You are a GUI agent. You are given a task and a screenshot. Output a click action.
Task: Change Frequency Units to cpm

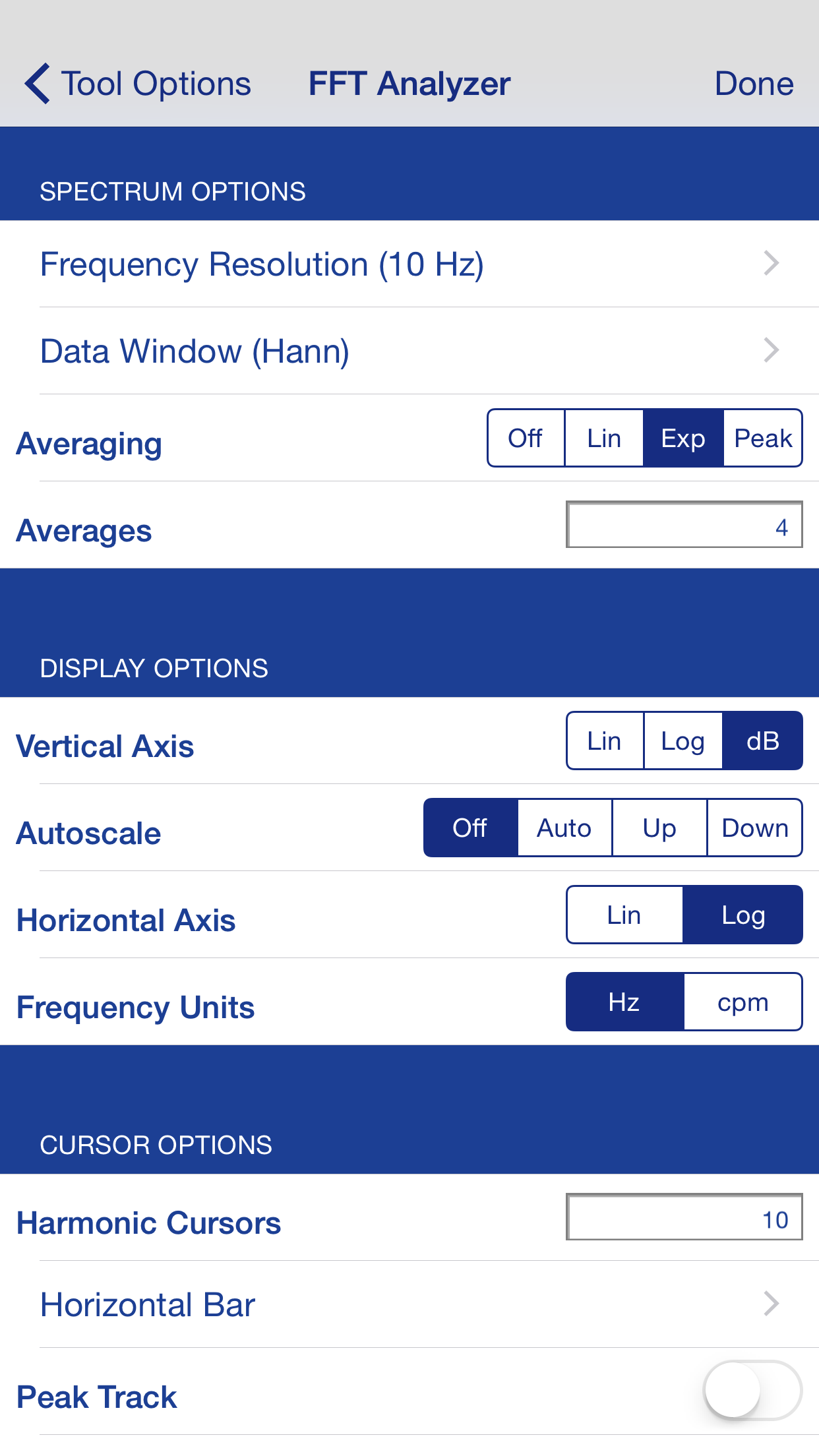coord(743,1002)
